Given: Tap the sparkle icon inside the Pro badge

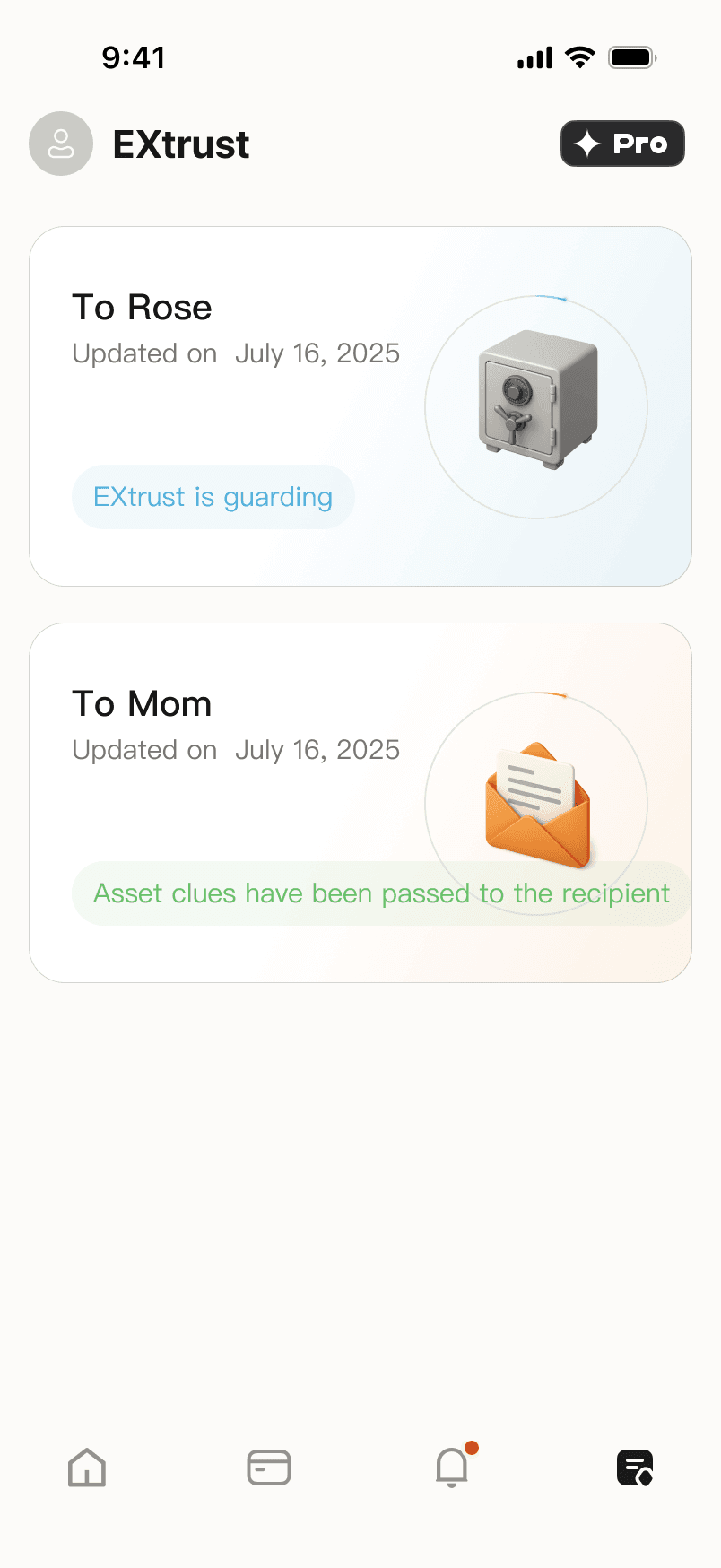Looking at the screenshot, I should [587, 143].
